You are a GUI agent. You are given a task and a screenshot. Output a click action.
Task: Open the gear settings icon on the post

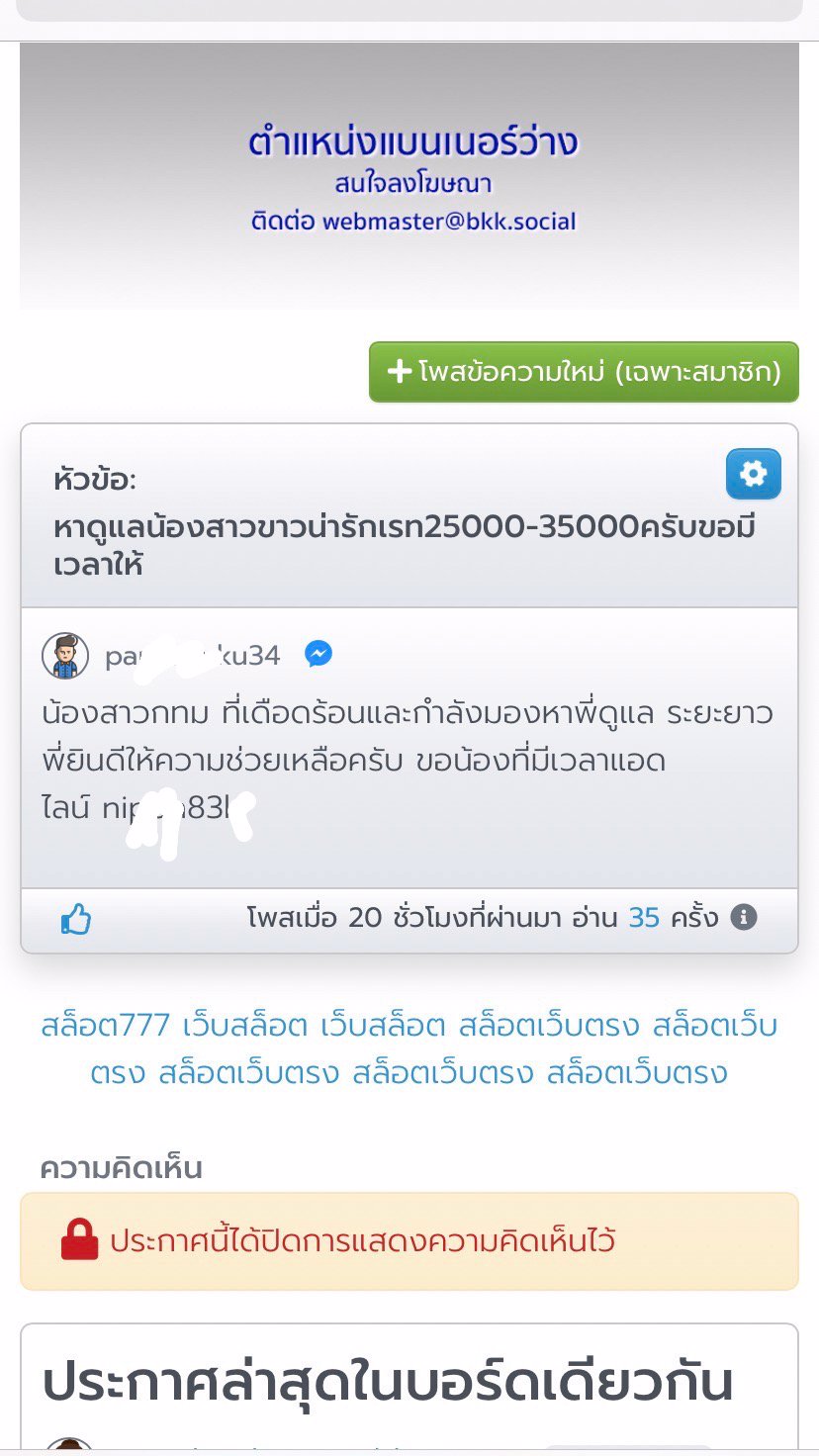coord(753,474)
